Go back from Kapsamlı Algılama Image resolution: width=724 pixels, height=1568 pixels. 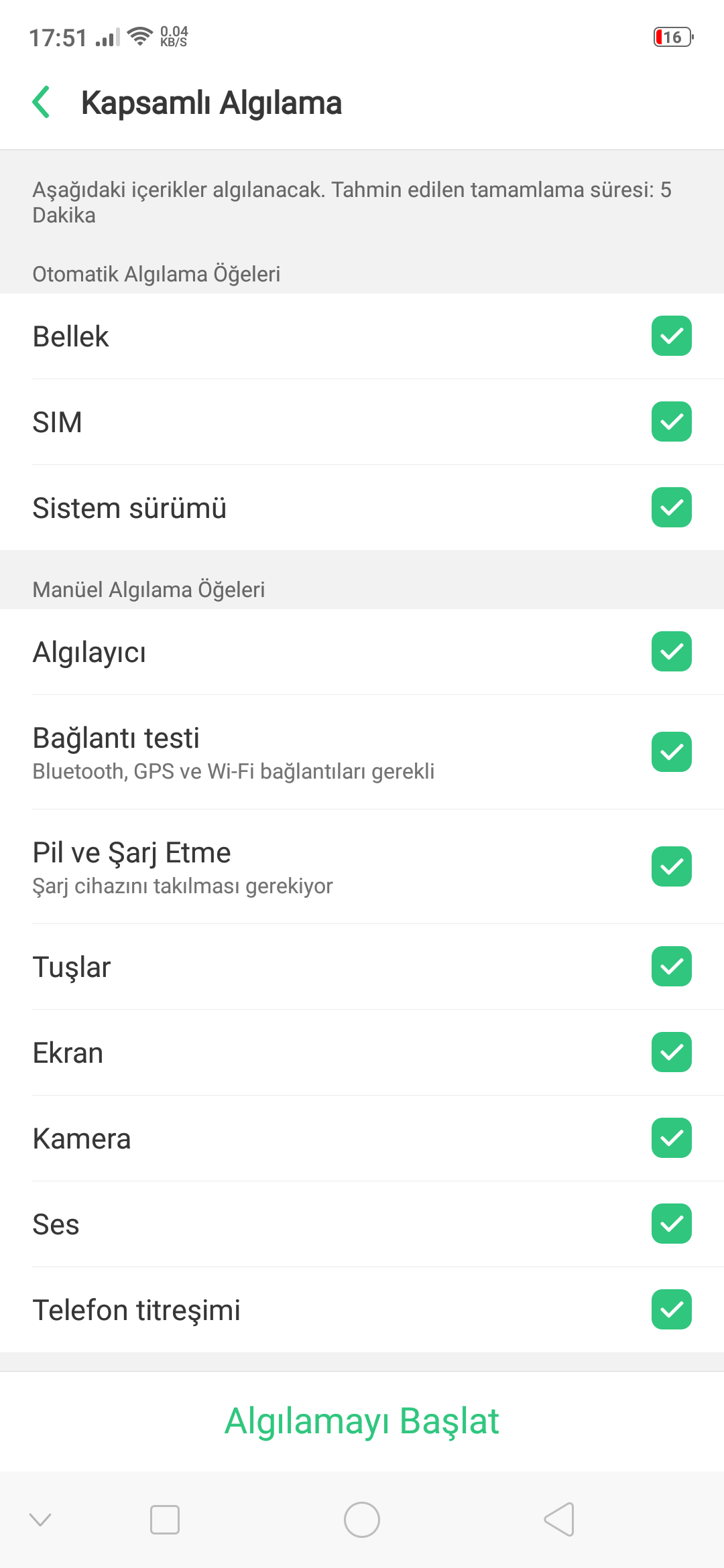click(x=42, y=103)
